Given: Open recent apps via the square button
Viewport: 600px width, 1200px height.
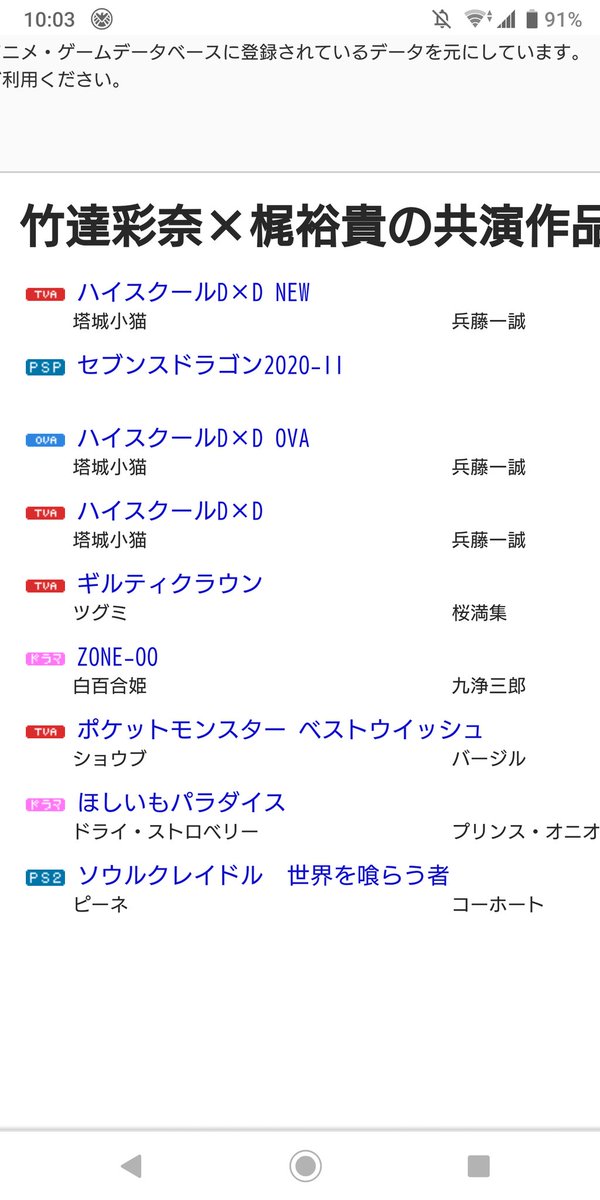Looking at the screenshot, I should [x=479, y=1165].
